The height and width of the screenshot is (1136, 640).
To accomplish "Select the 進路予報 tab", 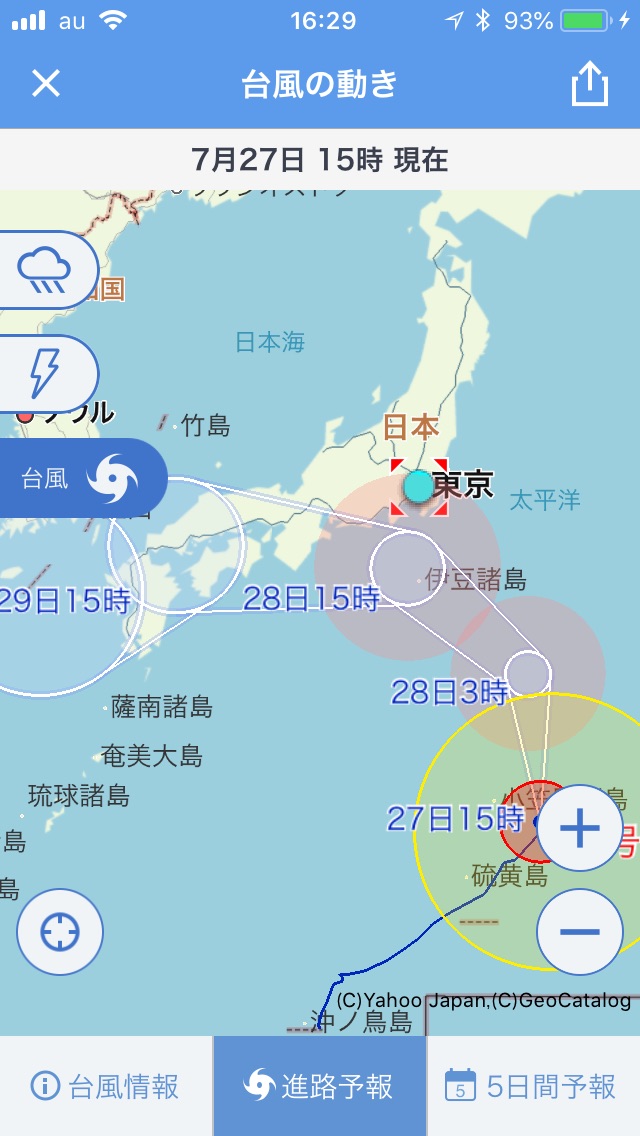I will [x=320, y=1086].
